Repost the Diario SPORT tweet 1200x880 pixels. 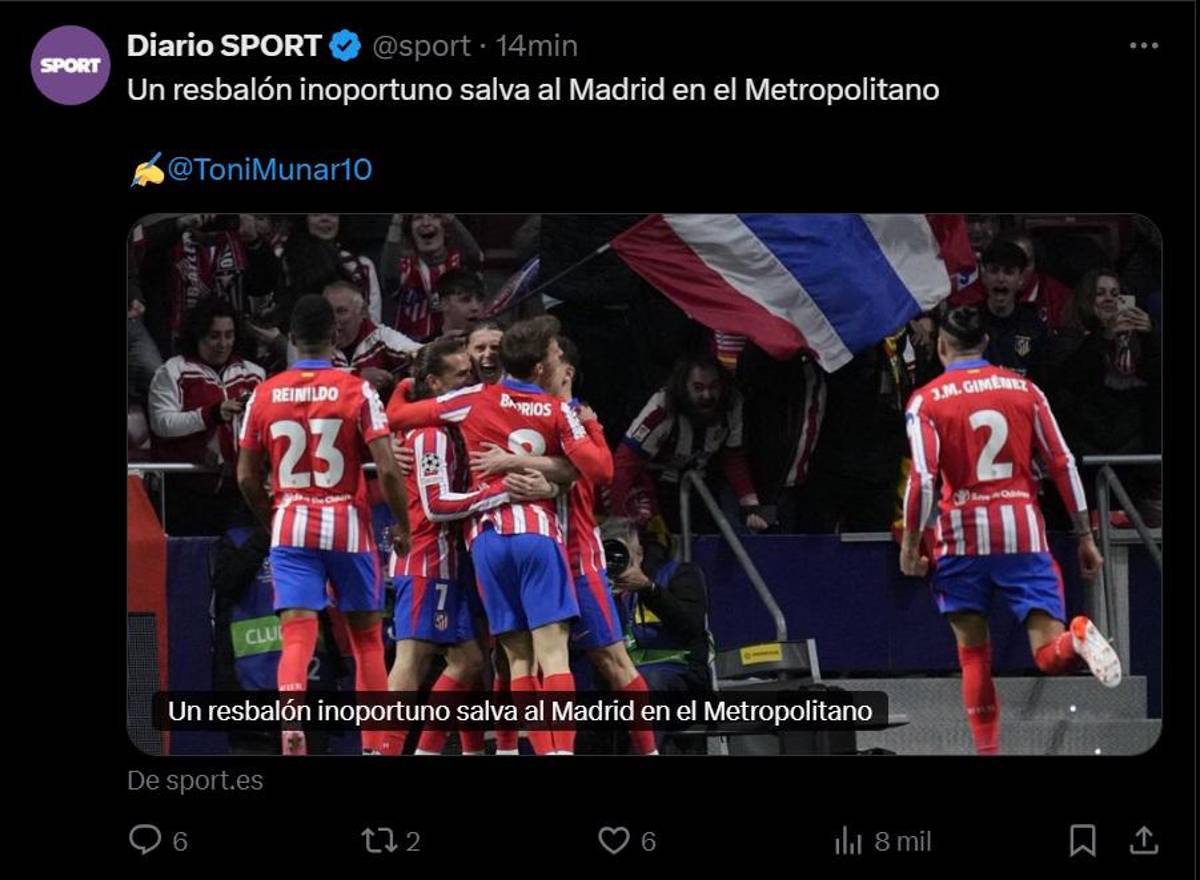[379, 840]
